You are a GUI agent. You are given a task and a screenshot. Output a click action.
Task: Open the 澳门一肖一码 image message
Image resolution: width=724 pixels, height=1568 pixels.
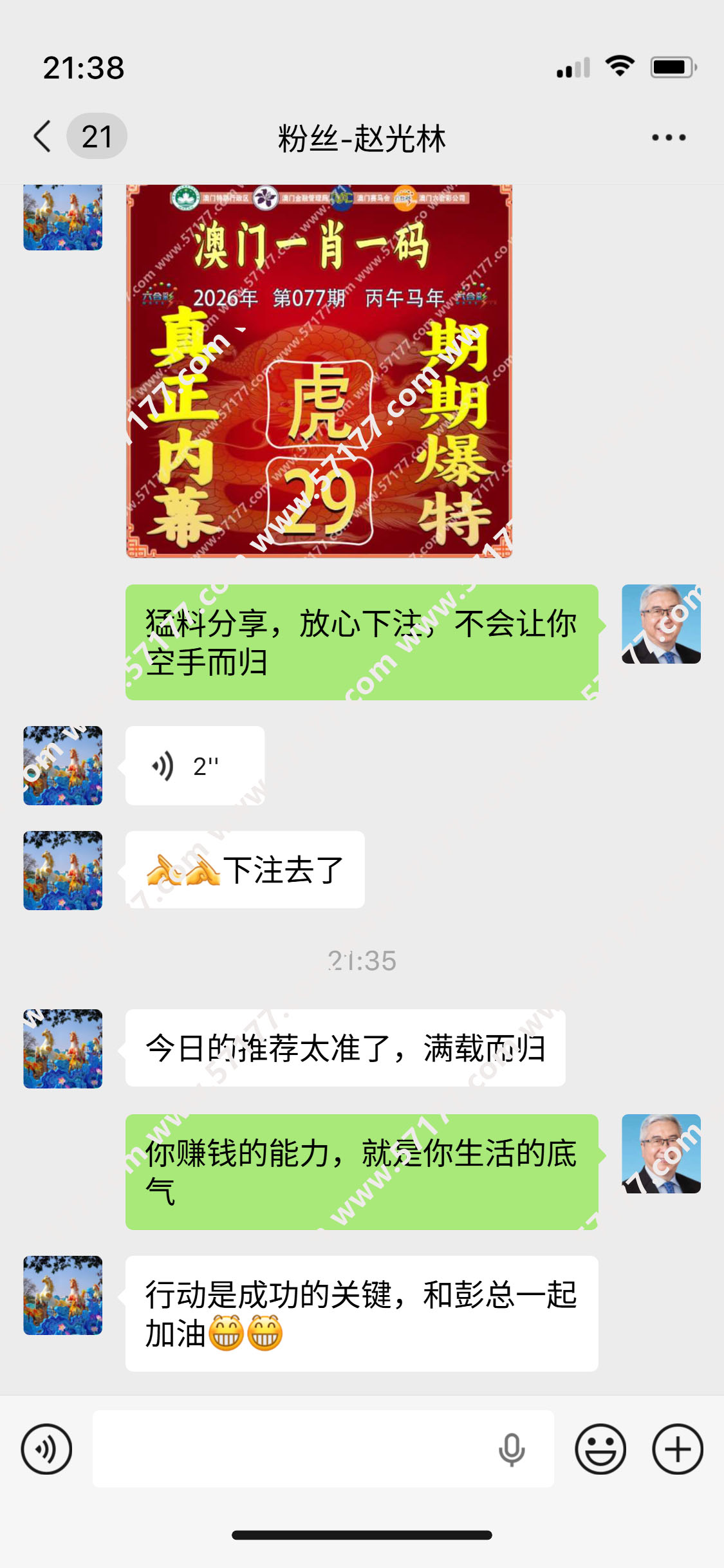pos(319,371)
